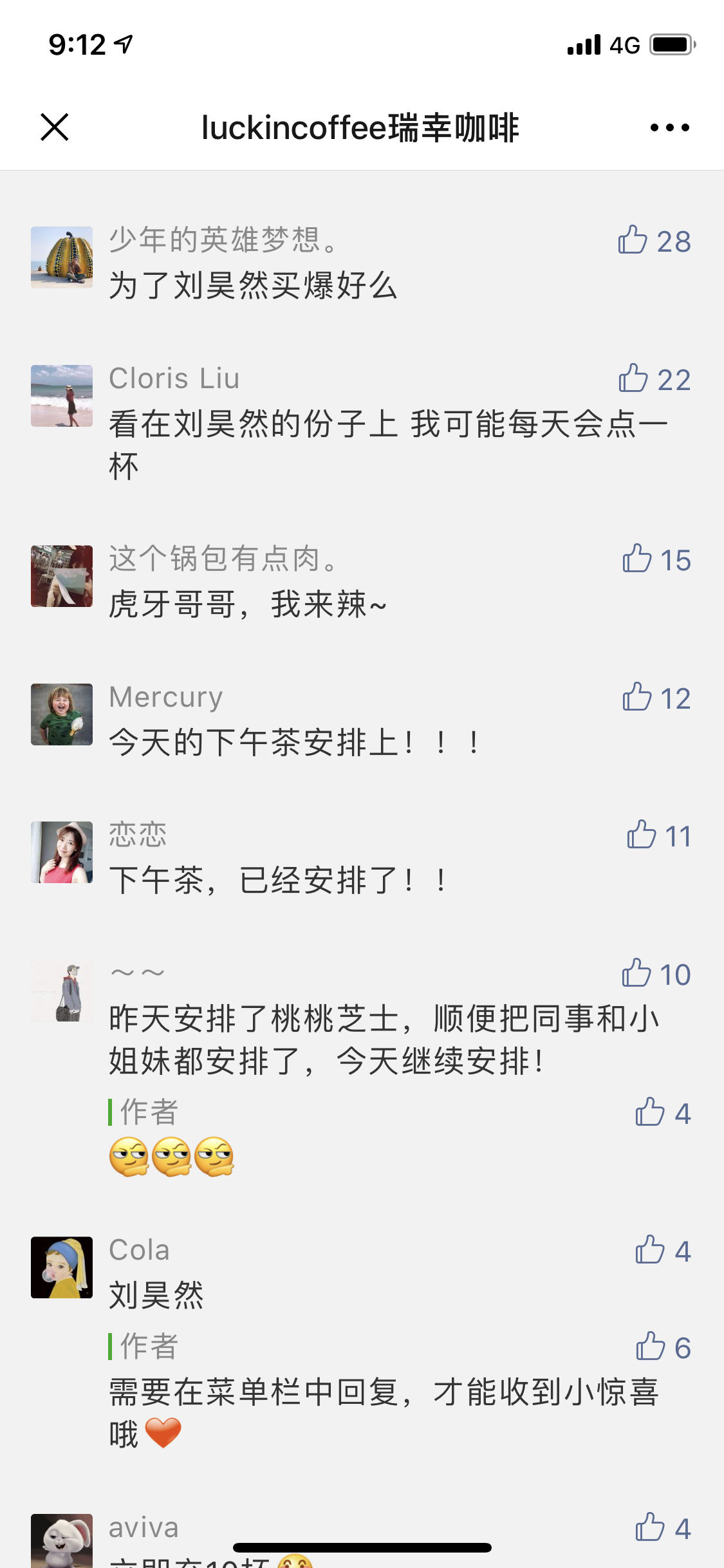Like Cloris Liu's comment
The image size is (724, 1568).
pos(654,379)
